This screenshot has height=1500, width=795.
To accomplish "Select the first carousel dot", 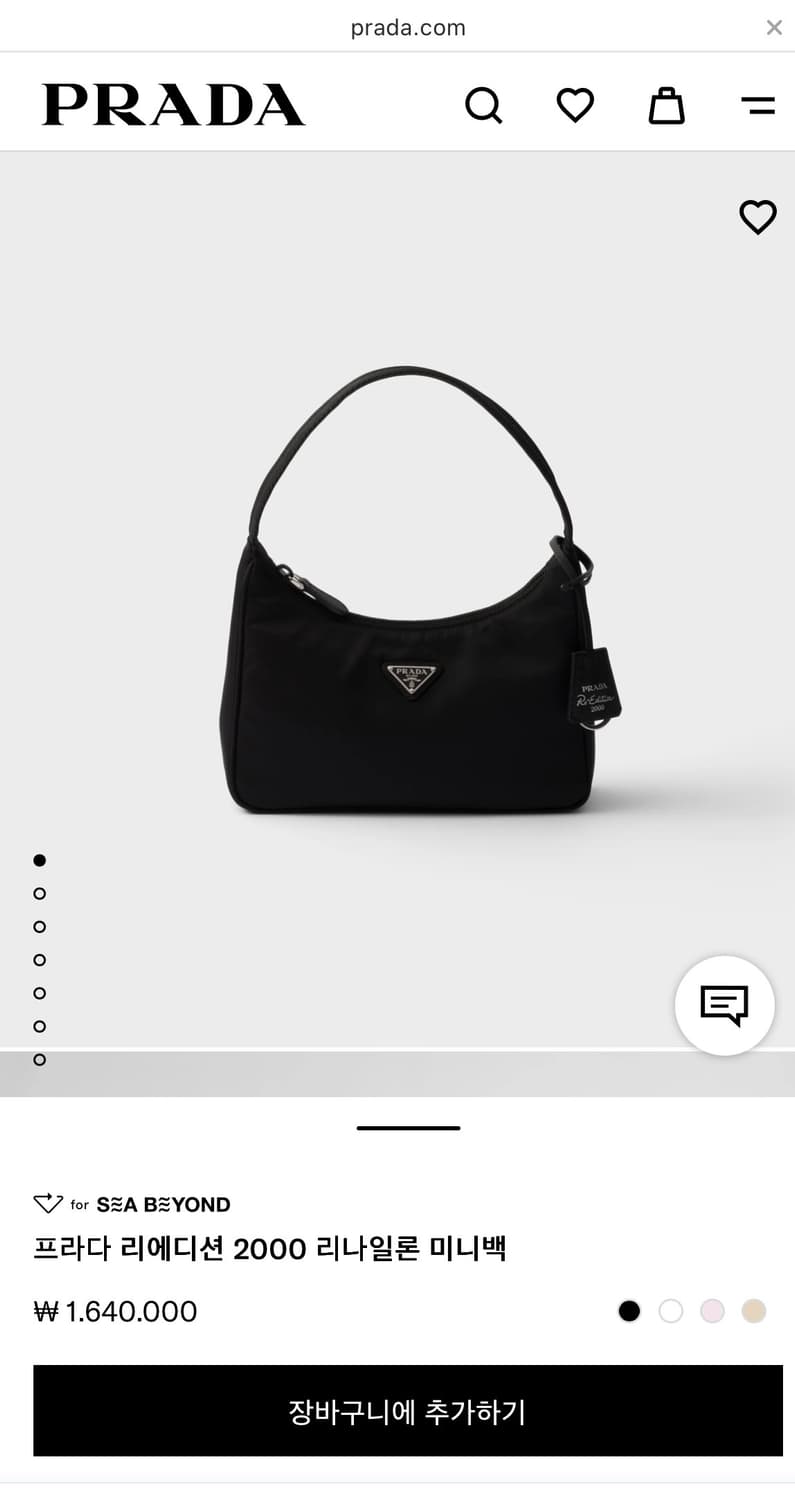I will pos(39,860).
